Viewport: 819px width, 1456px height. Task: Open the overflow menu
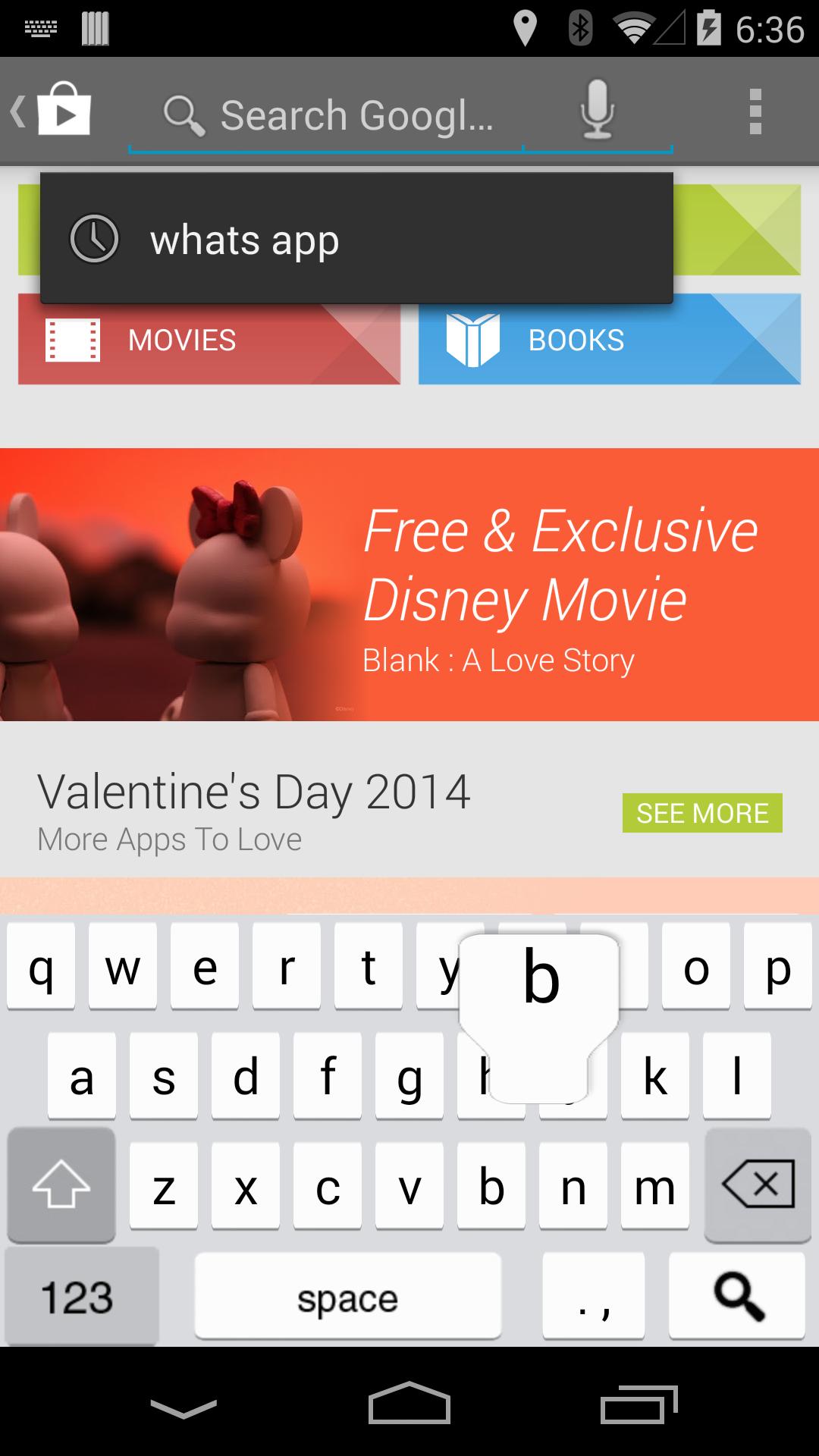pyautogui.click(x=755, y=111)
